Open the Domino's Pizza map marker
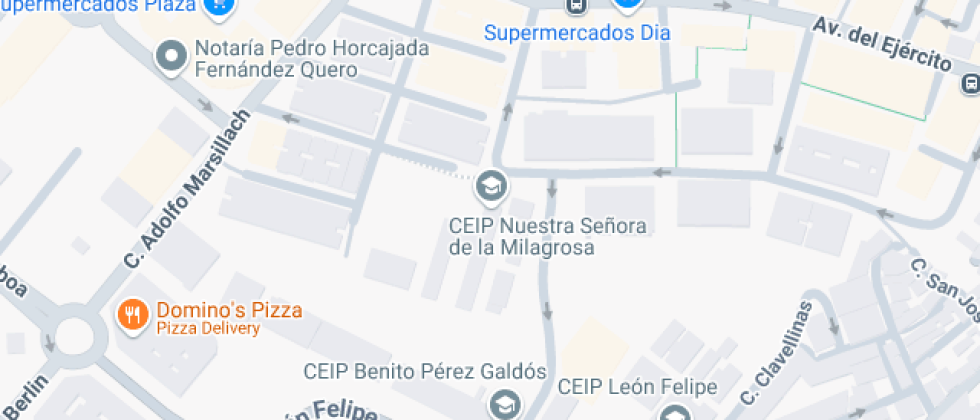The width and height of the screenshot is (980, 420). 133,315
